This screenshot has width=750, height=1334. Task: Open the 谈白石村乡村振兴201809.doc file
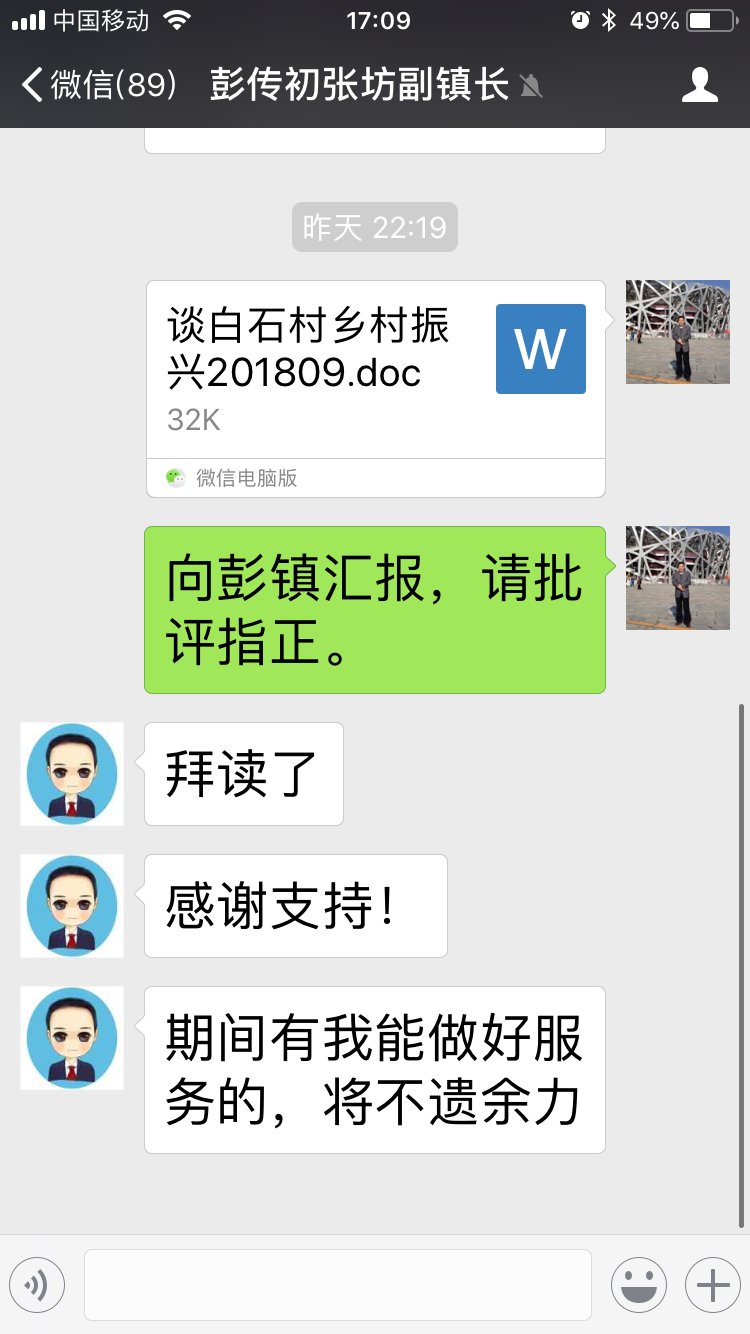[375, 372]
